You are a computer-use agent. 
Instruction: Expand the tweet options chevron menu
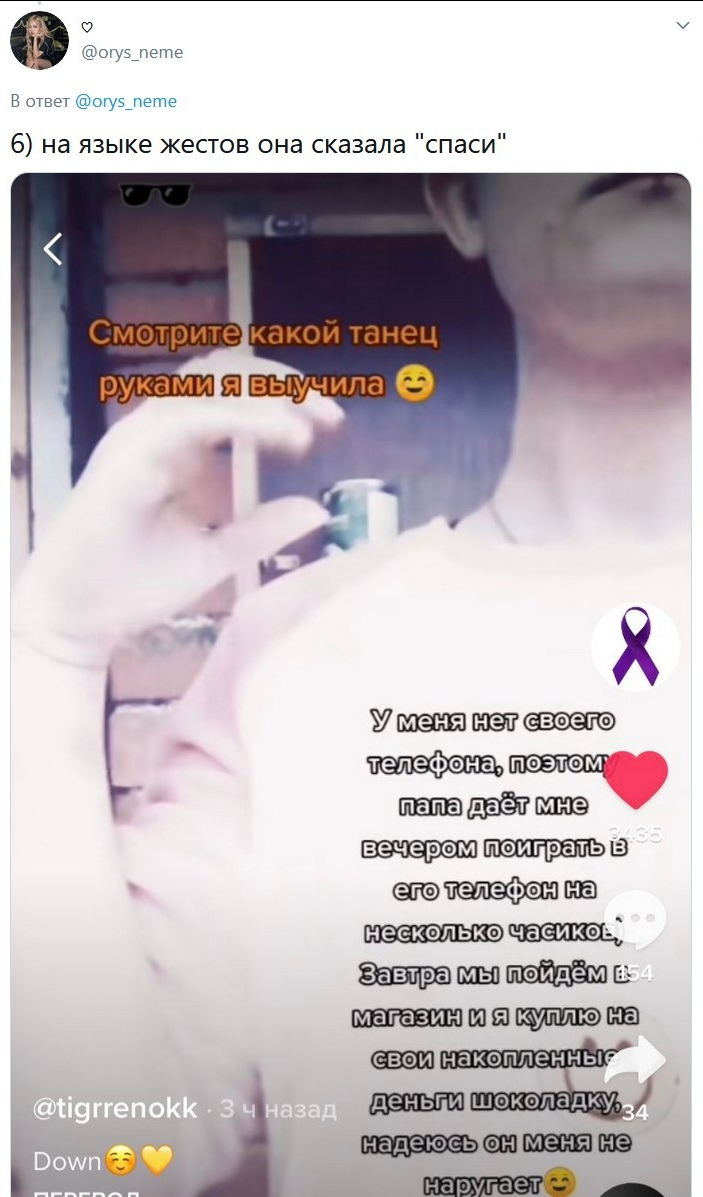pyautogui.click(x=683, y=25)
